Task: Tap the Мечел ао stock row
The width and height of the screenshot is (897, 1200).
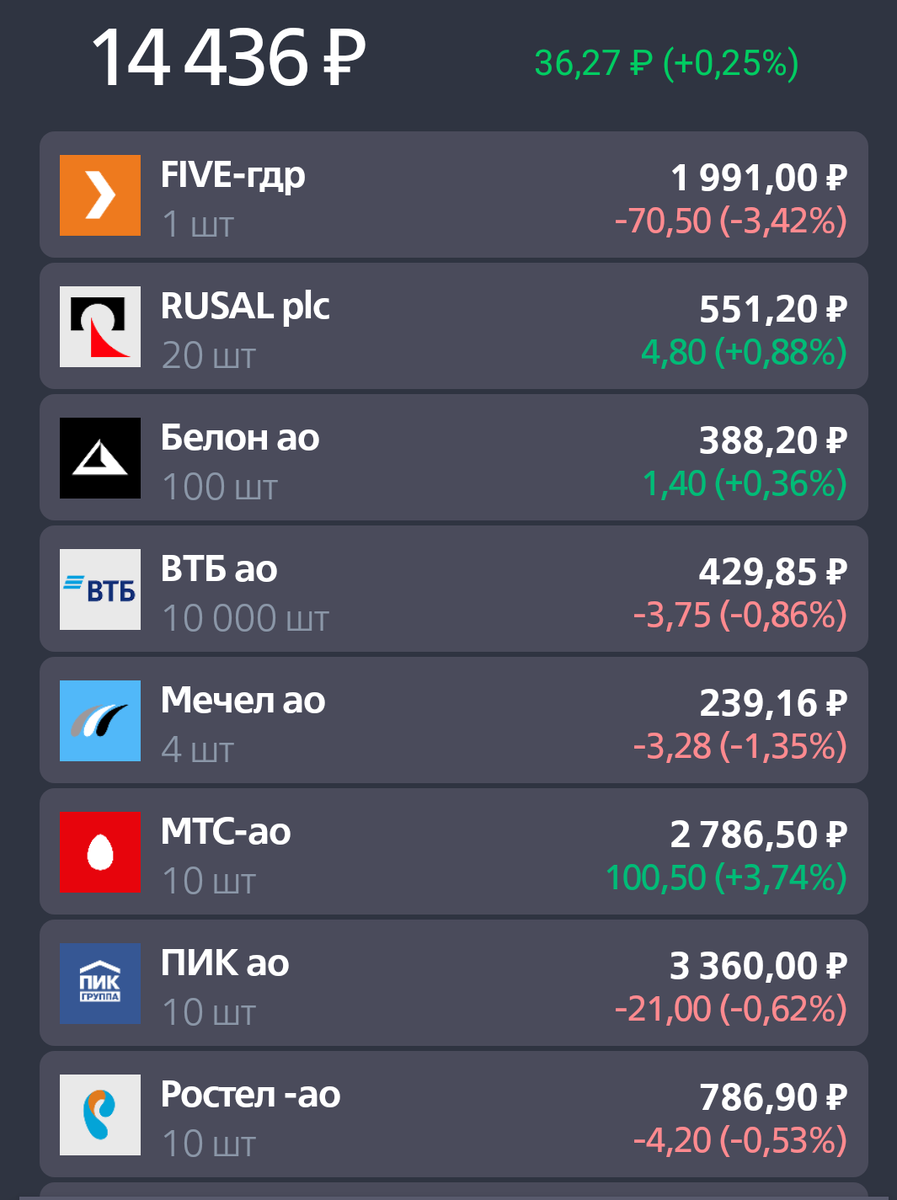Action: coord(453,720)
